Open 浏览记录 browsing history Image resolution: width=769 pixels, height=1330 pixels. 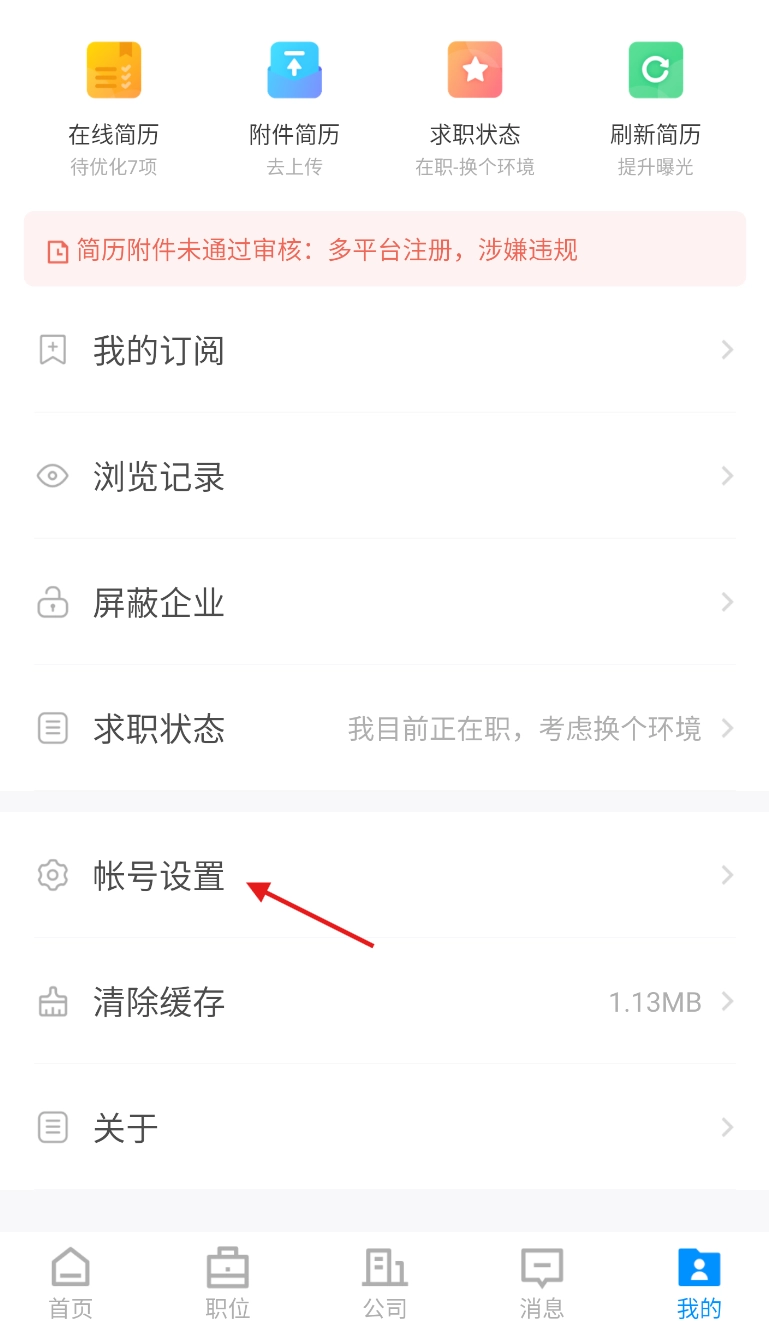[385, 477]
